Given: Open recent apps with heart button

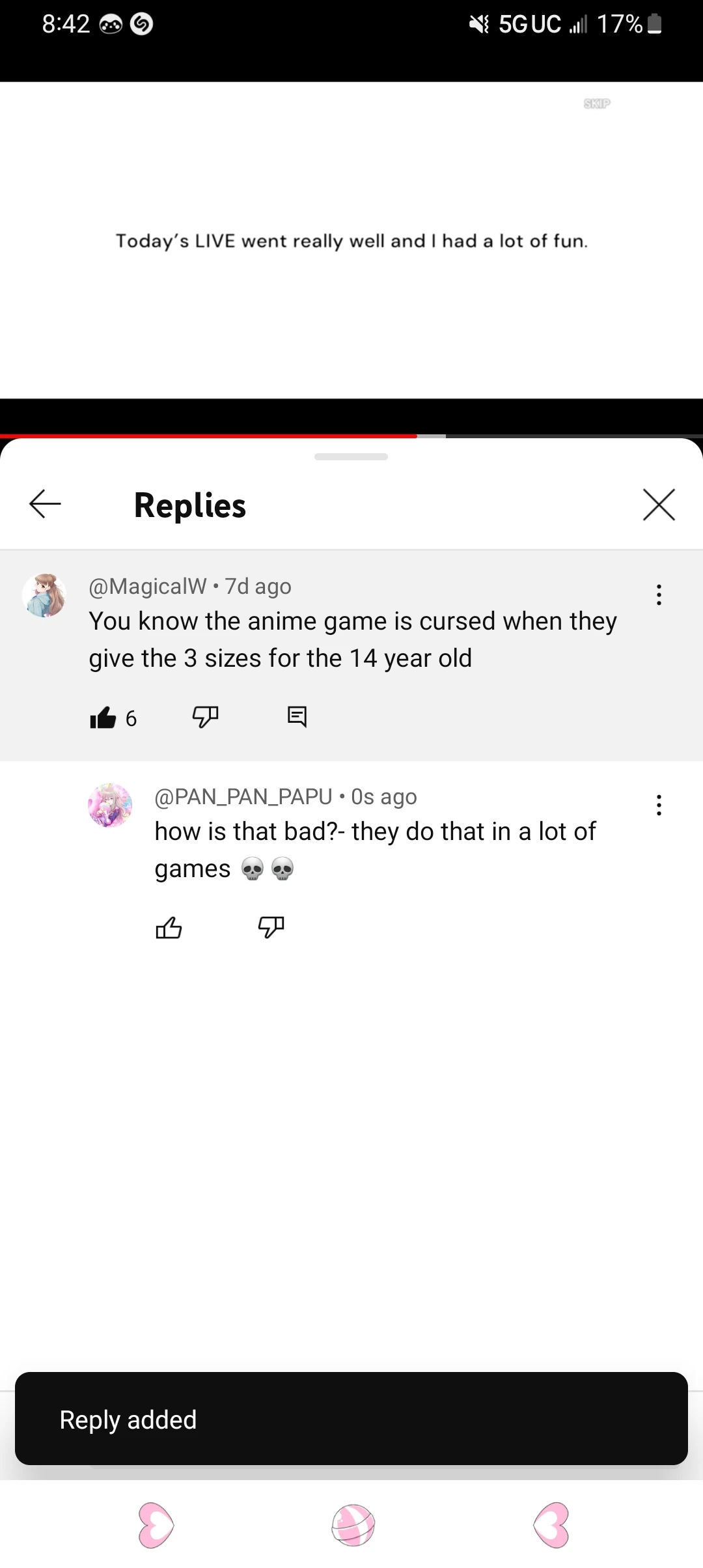Looking at the screenshot, I should pos(156,1525).
